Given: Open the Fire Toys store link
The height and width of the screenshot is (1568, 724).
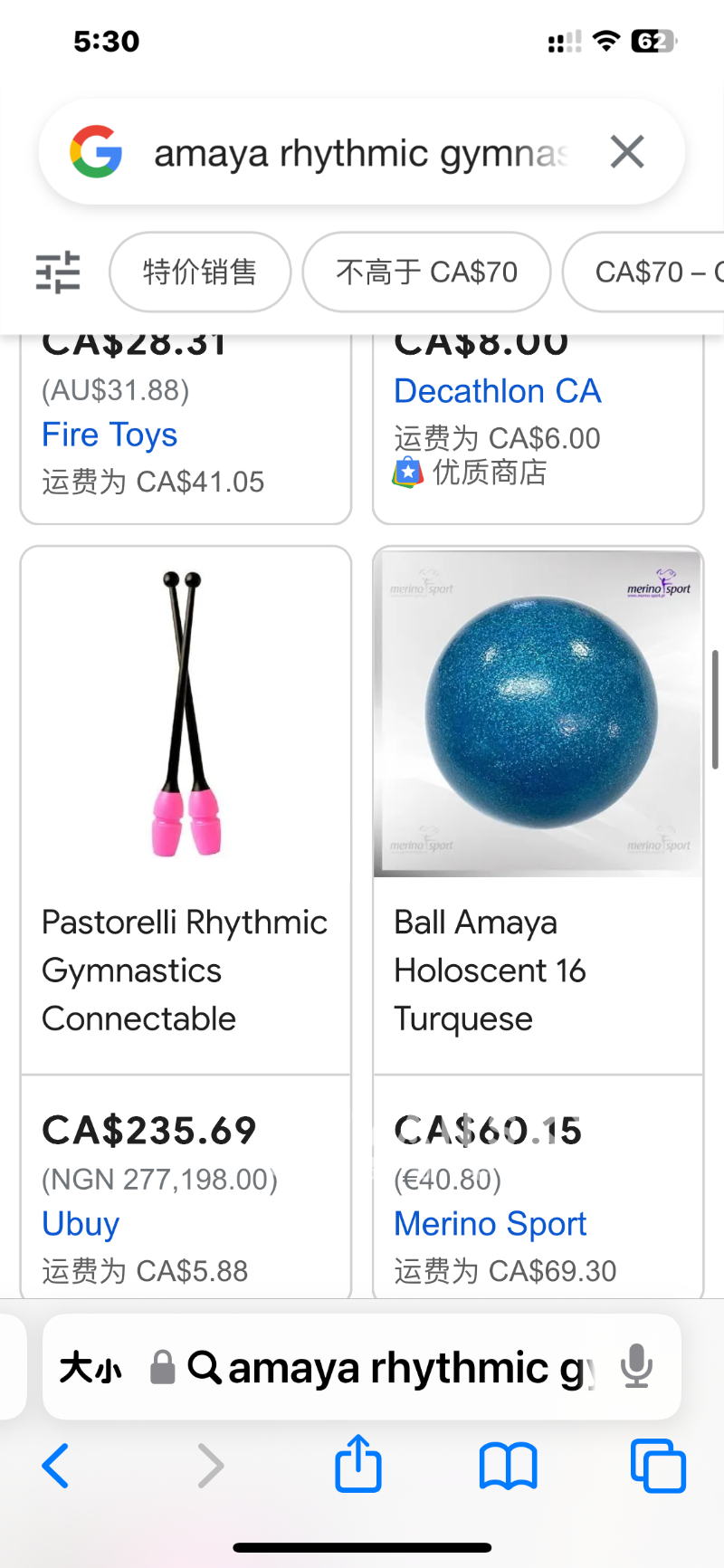Looking at the screenshot, I should point(110,435).
